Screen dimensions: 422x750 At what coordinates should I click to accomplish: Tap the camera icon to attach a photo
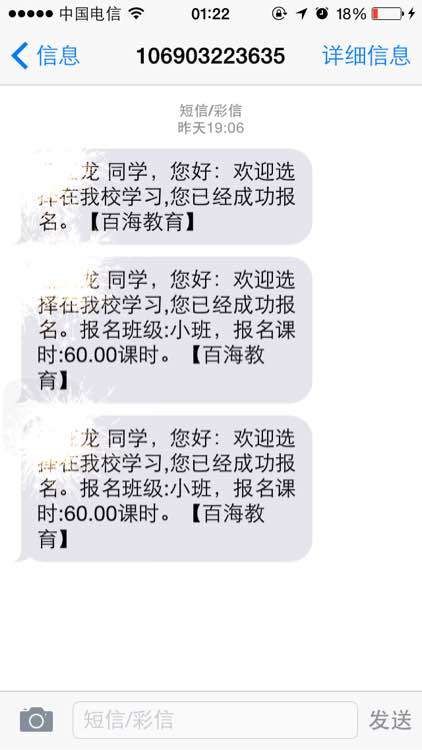tap(36, 719)
